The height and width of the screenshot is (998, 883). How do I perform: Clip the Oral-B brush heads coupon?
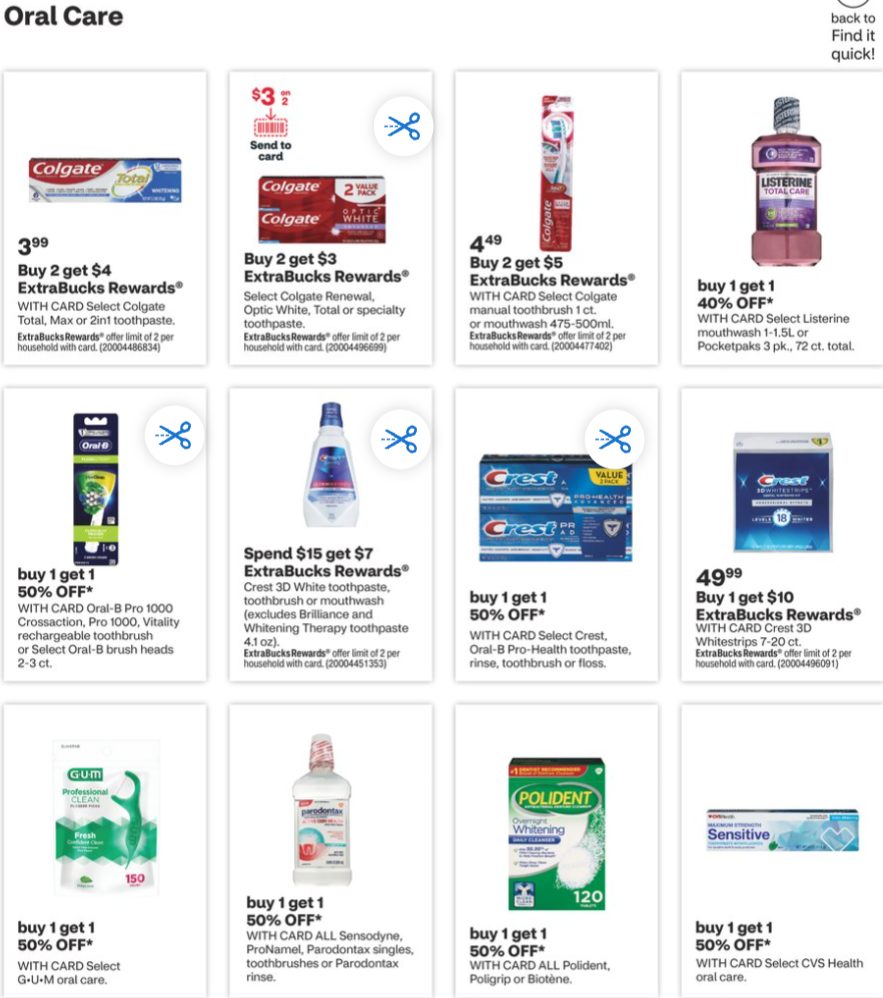click(x=174, y=435)
